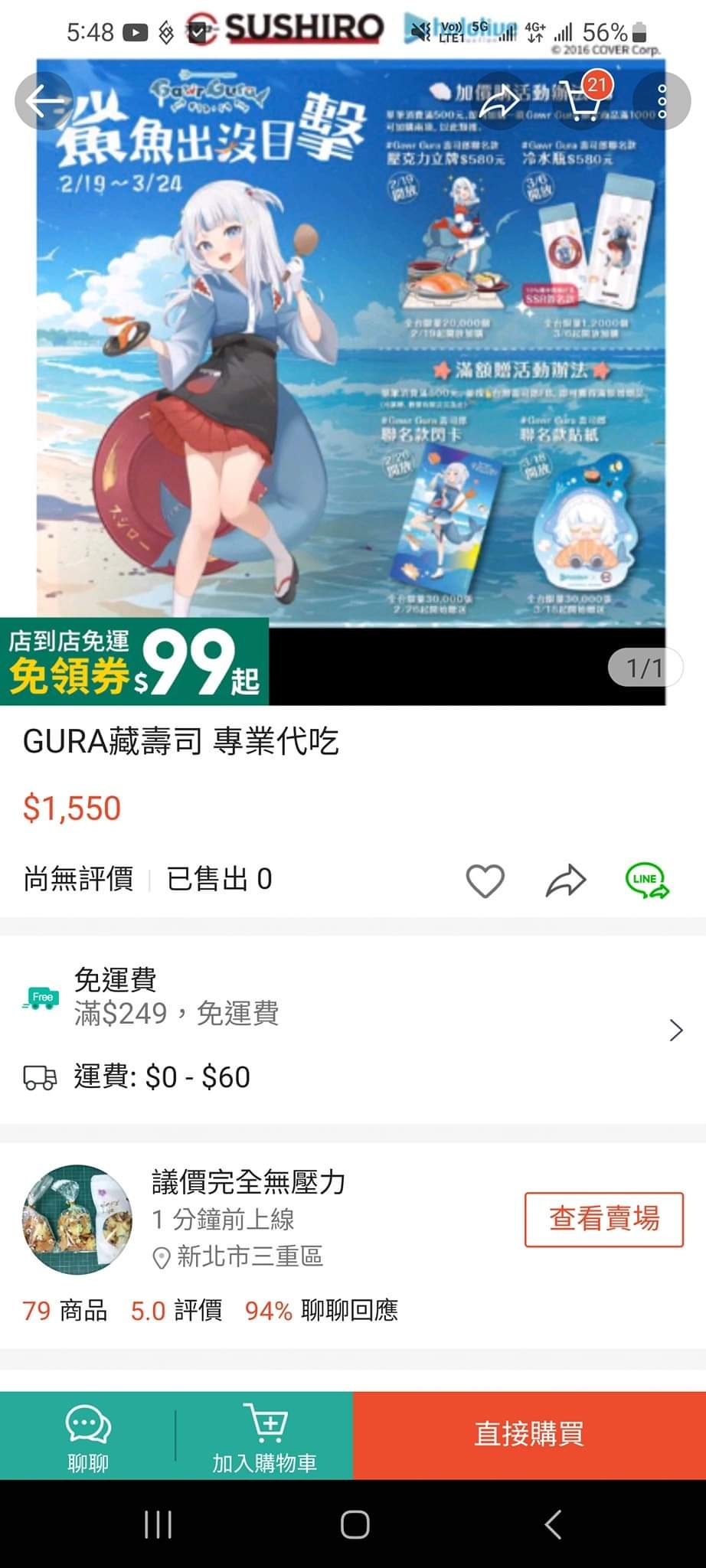Viewport: 706px width, 1568px height.
Task: Tap the share arrow beside the heart
Action: 566,880
